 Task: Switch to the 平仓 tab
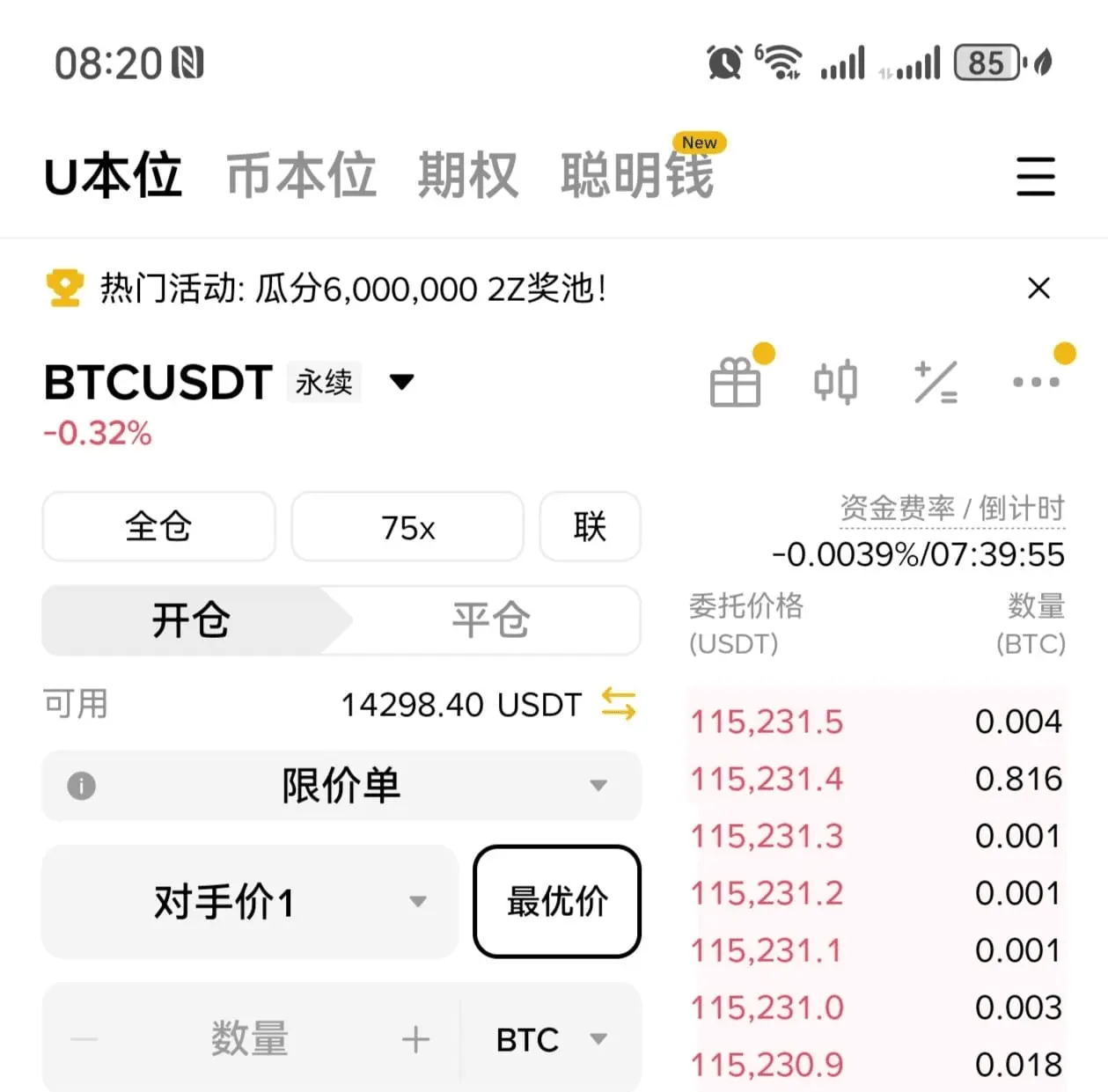click(491, 620)
